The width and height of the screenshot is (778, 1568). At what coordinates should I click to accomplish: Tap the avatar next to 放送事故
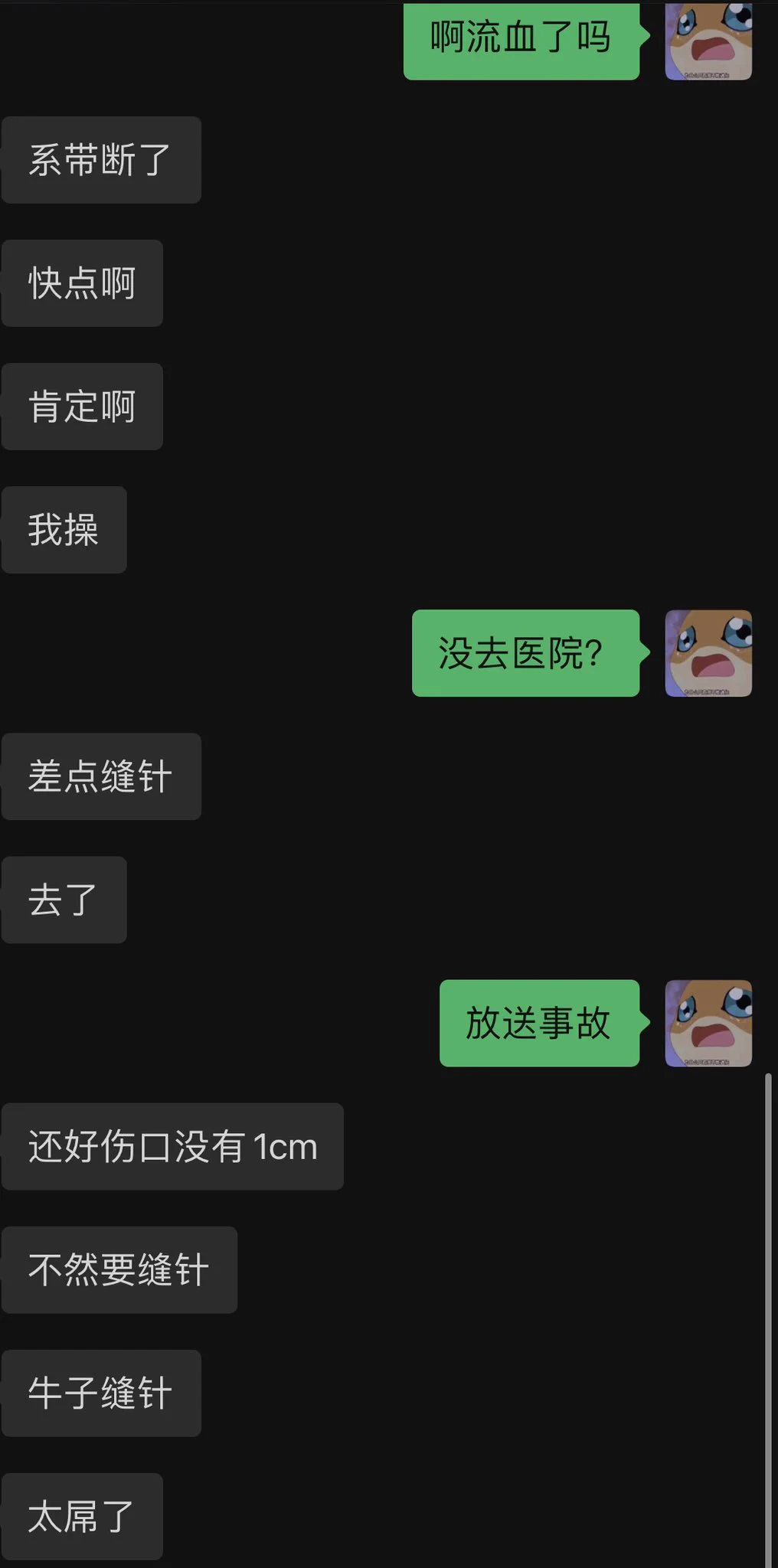[x=708, y=1023]
